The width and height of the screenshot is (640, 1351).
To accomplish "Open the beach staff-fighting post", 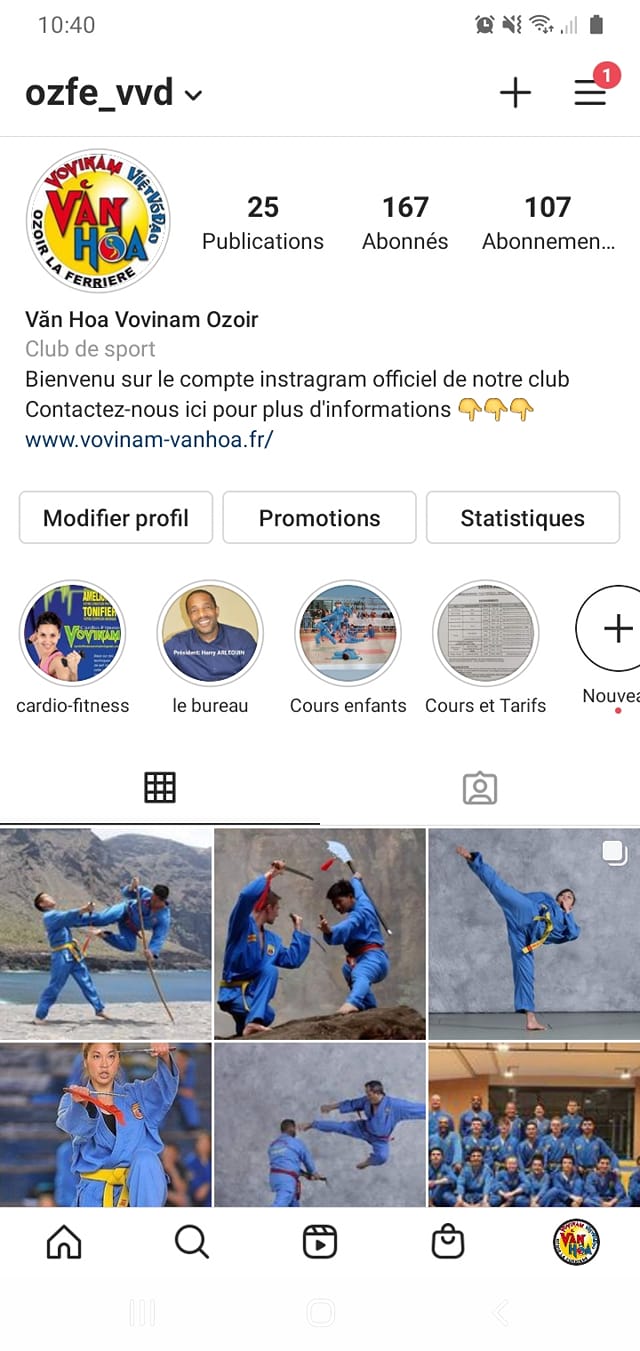I will [106, 934].
